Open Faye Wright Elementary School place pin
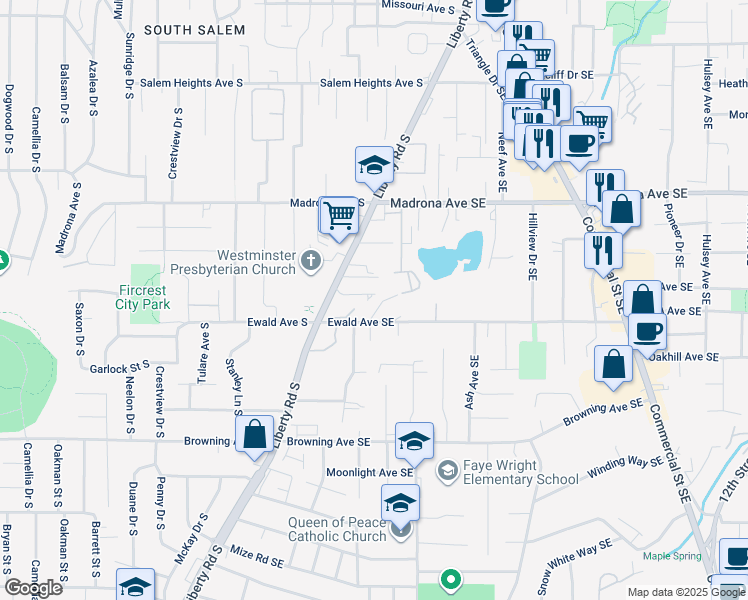Viewport: 748px width, 600px height. (x=448, y=469)
